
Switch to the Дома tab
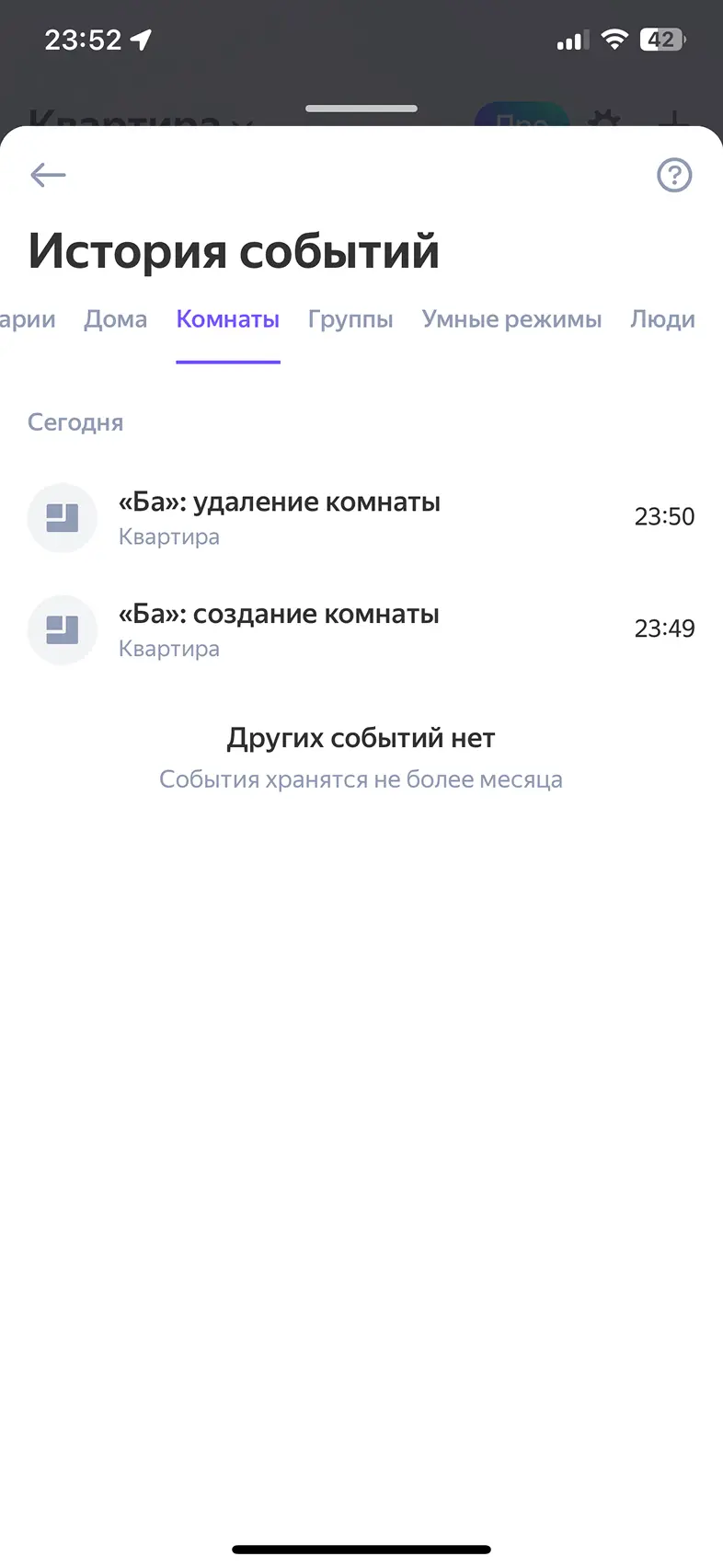tap(116, 319)
